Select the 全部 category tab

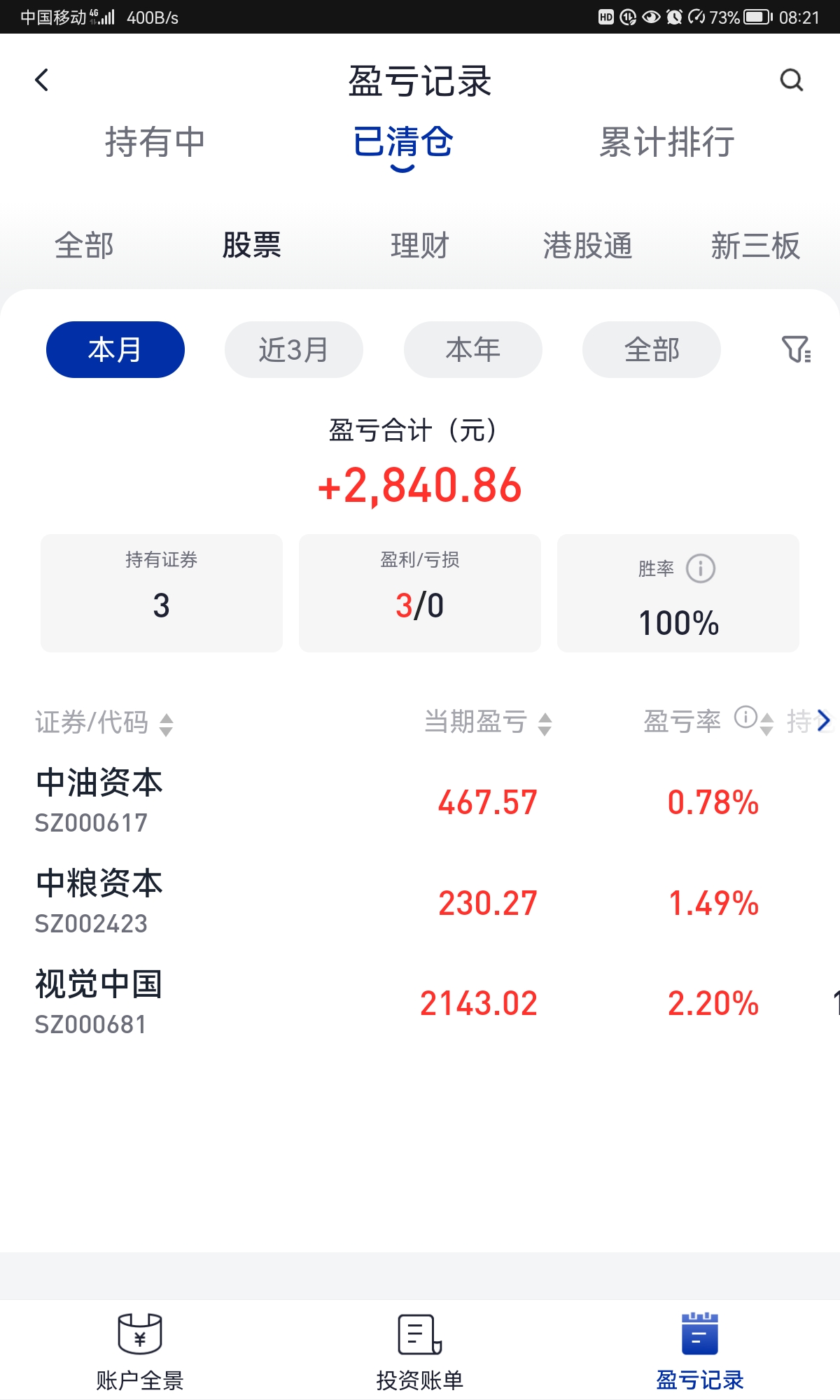pos(84,246)
